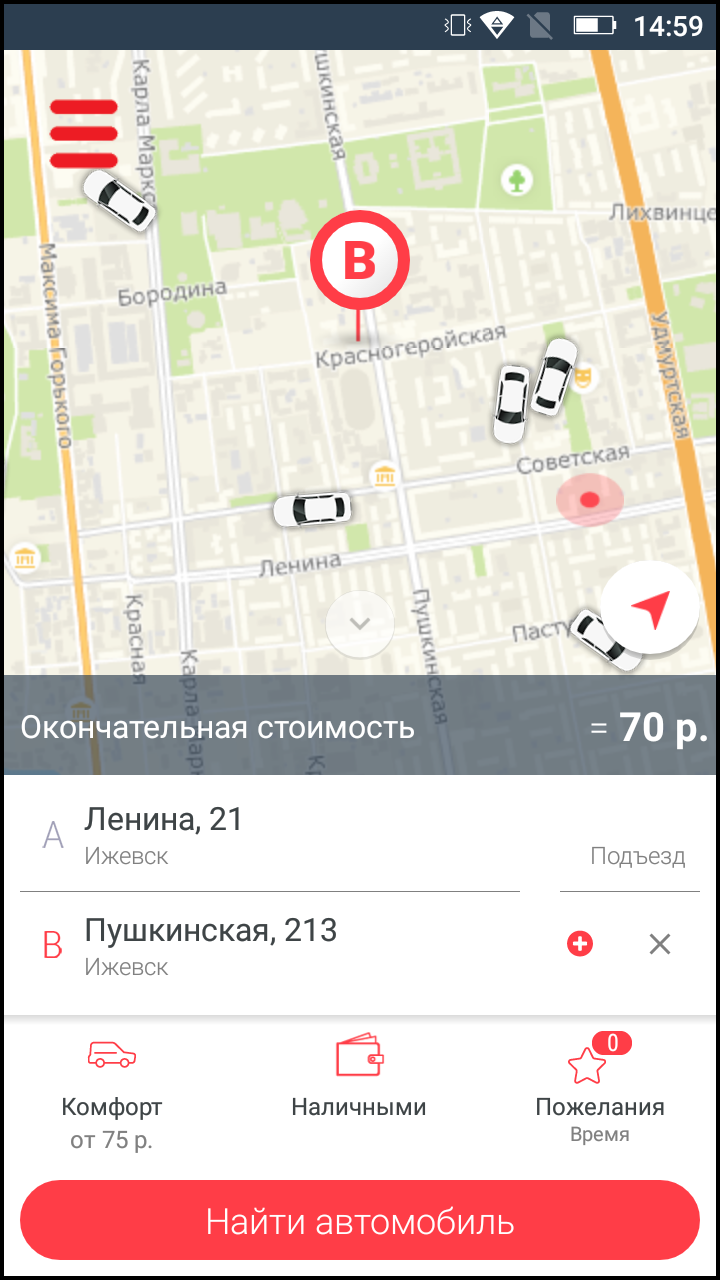Collapse the map with the chevron button
This screenshot has width=720, height=1280.
(x=360, y=623)
